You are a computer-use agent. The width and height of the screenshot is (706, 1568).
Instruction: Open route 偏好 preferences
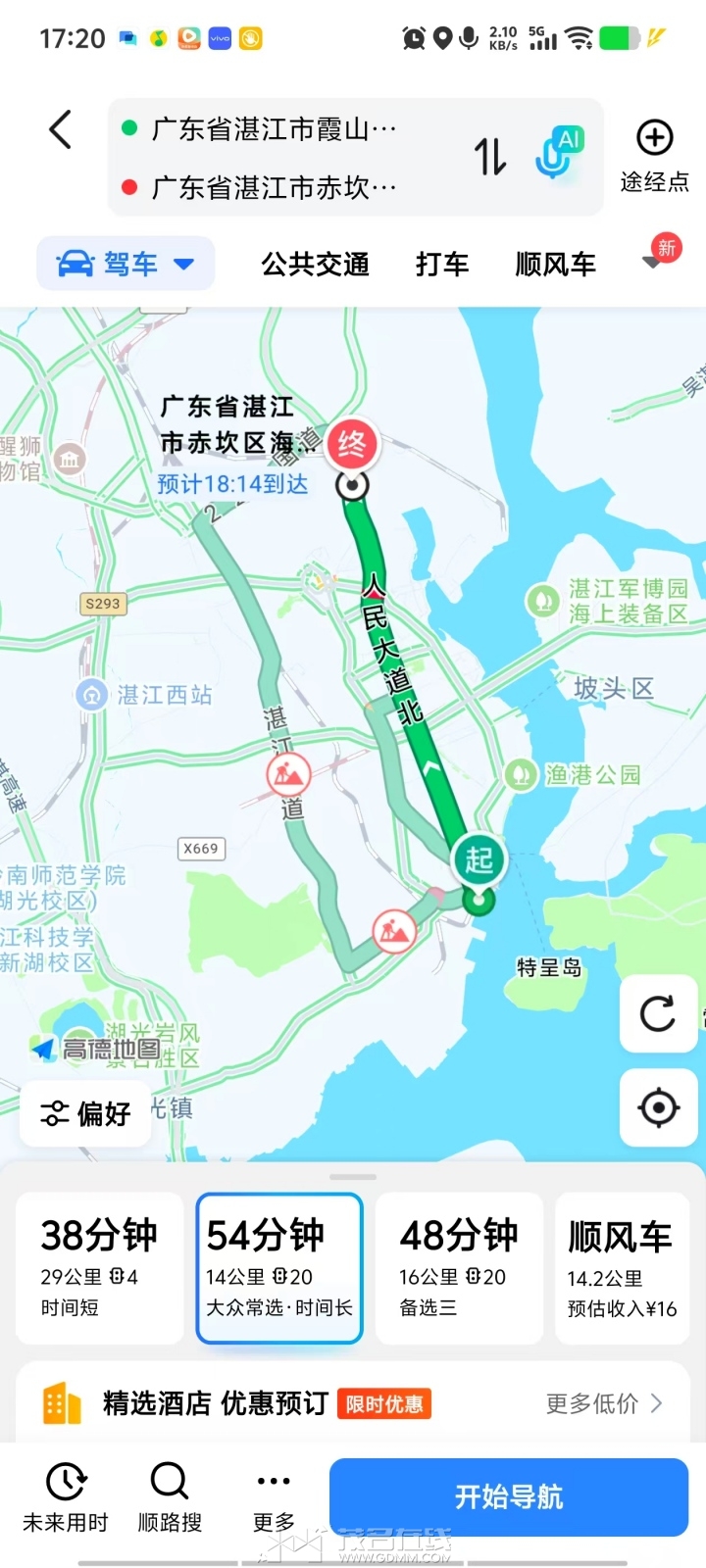[x=86, y=1113]
